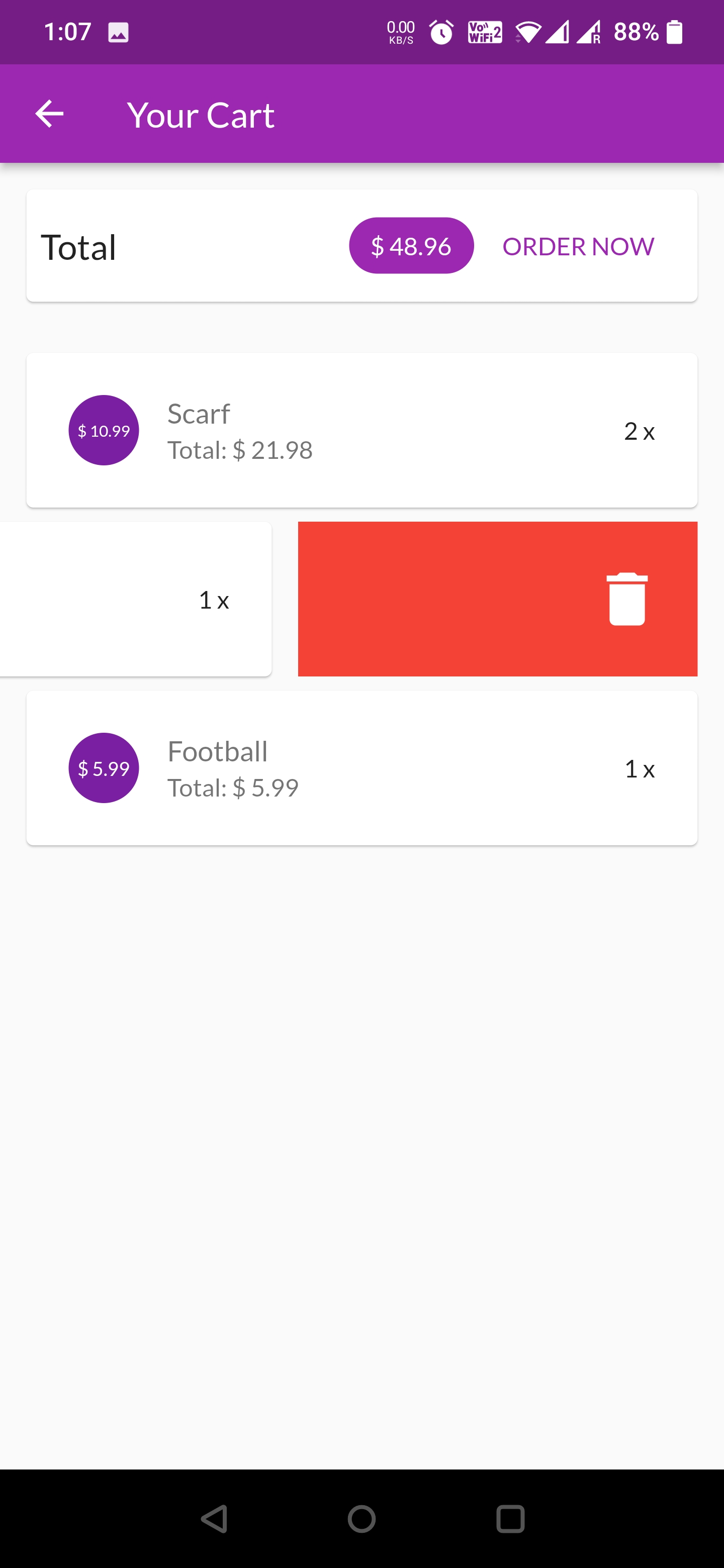The height and width of the screenshot is (1568, 724).
Task: Tap the ORDER NOW button
Action: 578,246
